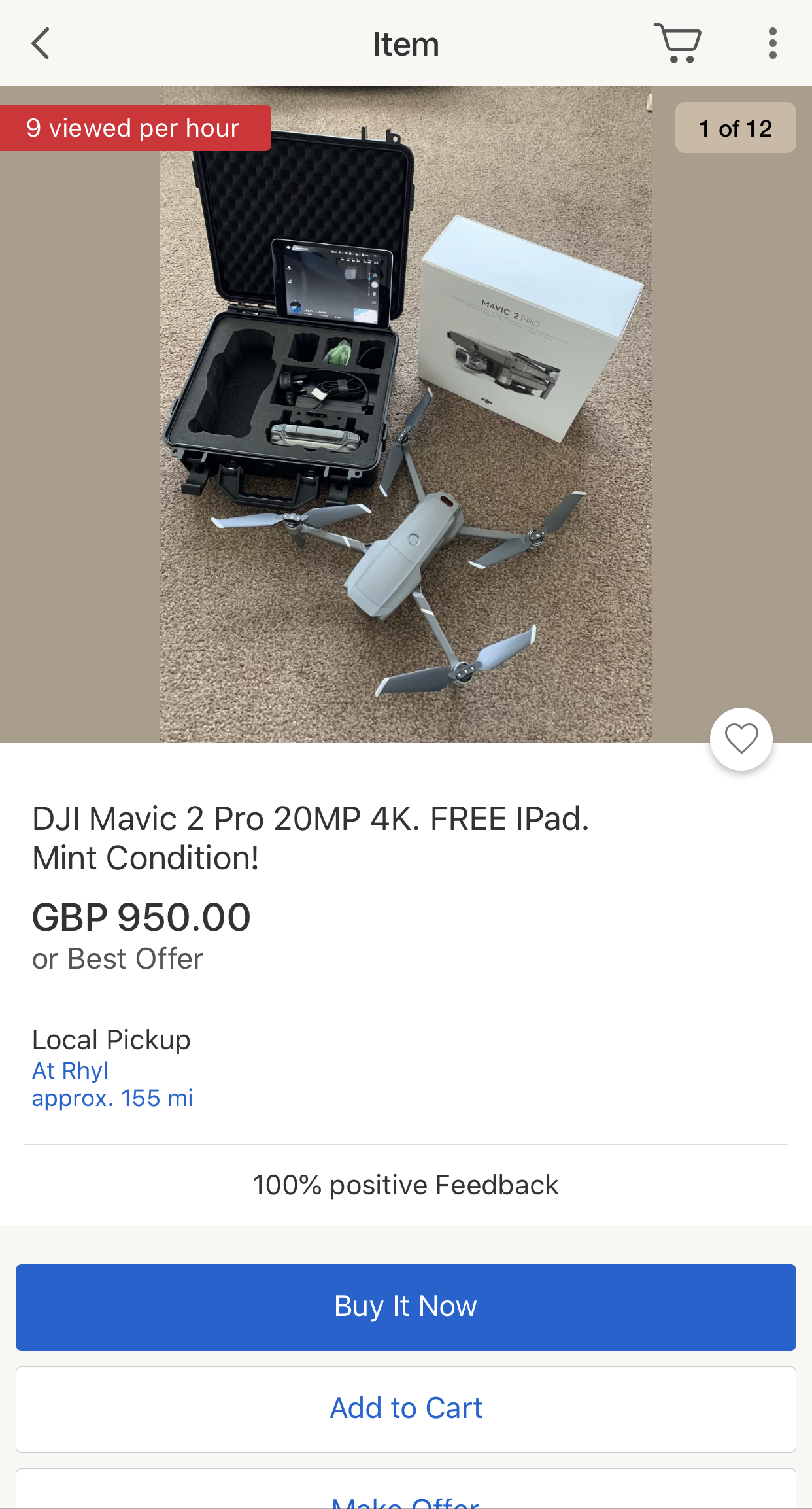Tap Buy It Now
The image size is (812, 1509).
pos(405,1307)
